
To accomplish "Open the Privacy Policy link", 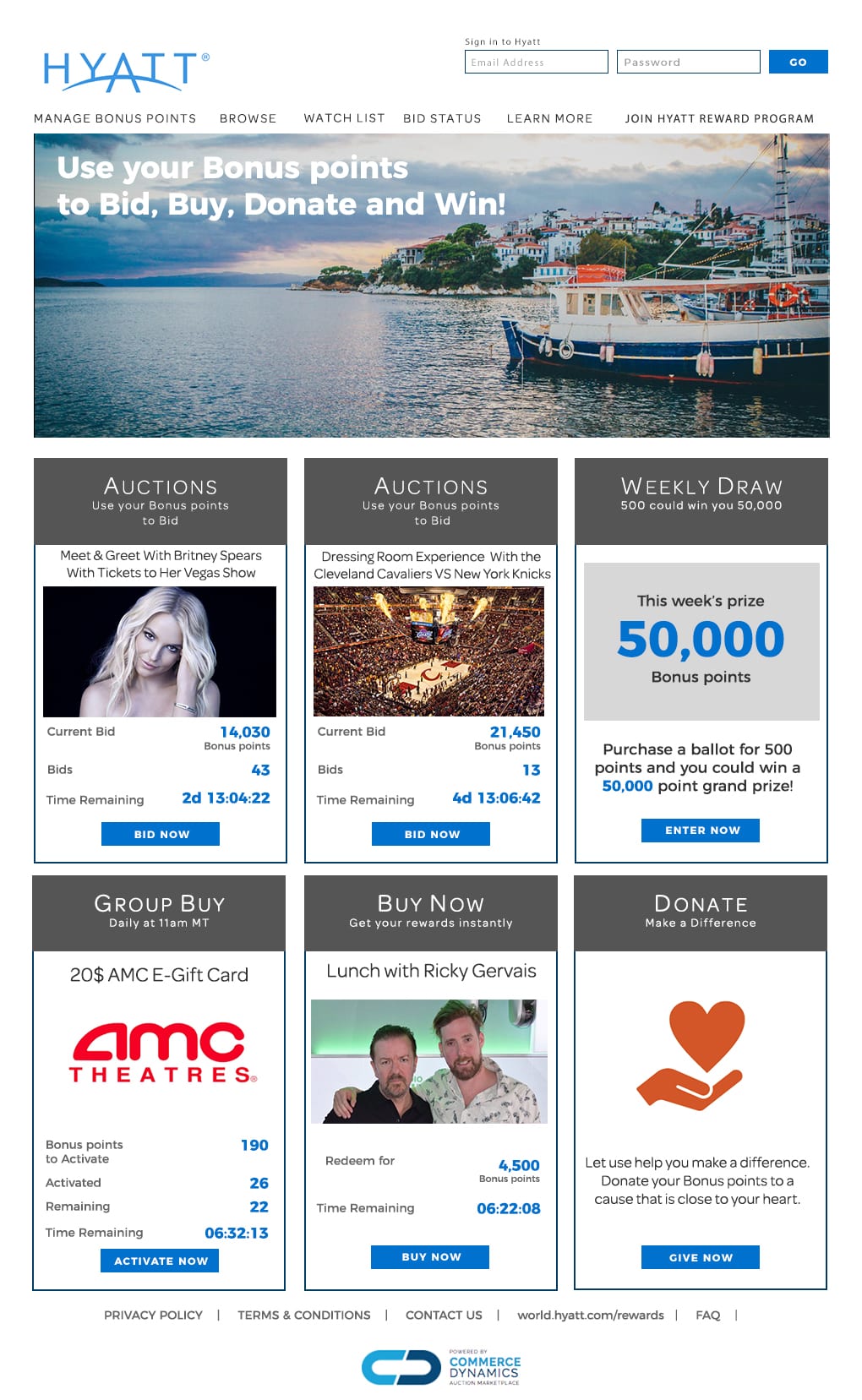I will click(x=153, y=1315).
